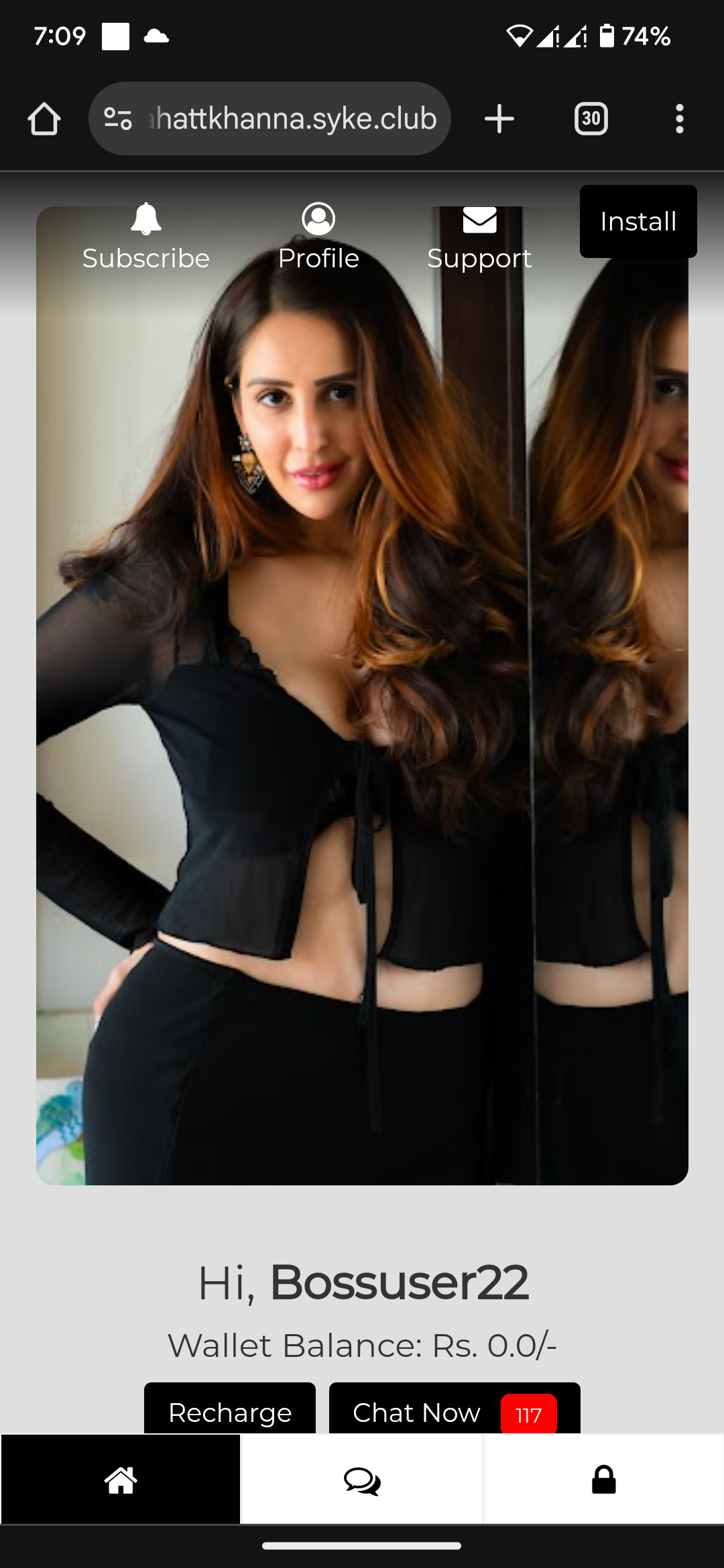This screenshot has height=1568, width=724.
Task: Install the web app
Action: click(x=638, y=221)
